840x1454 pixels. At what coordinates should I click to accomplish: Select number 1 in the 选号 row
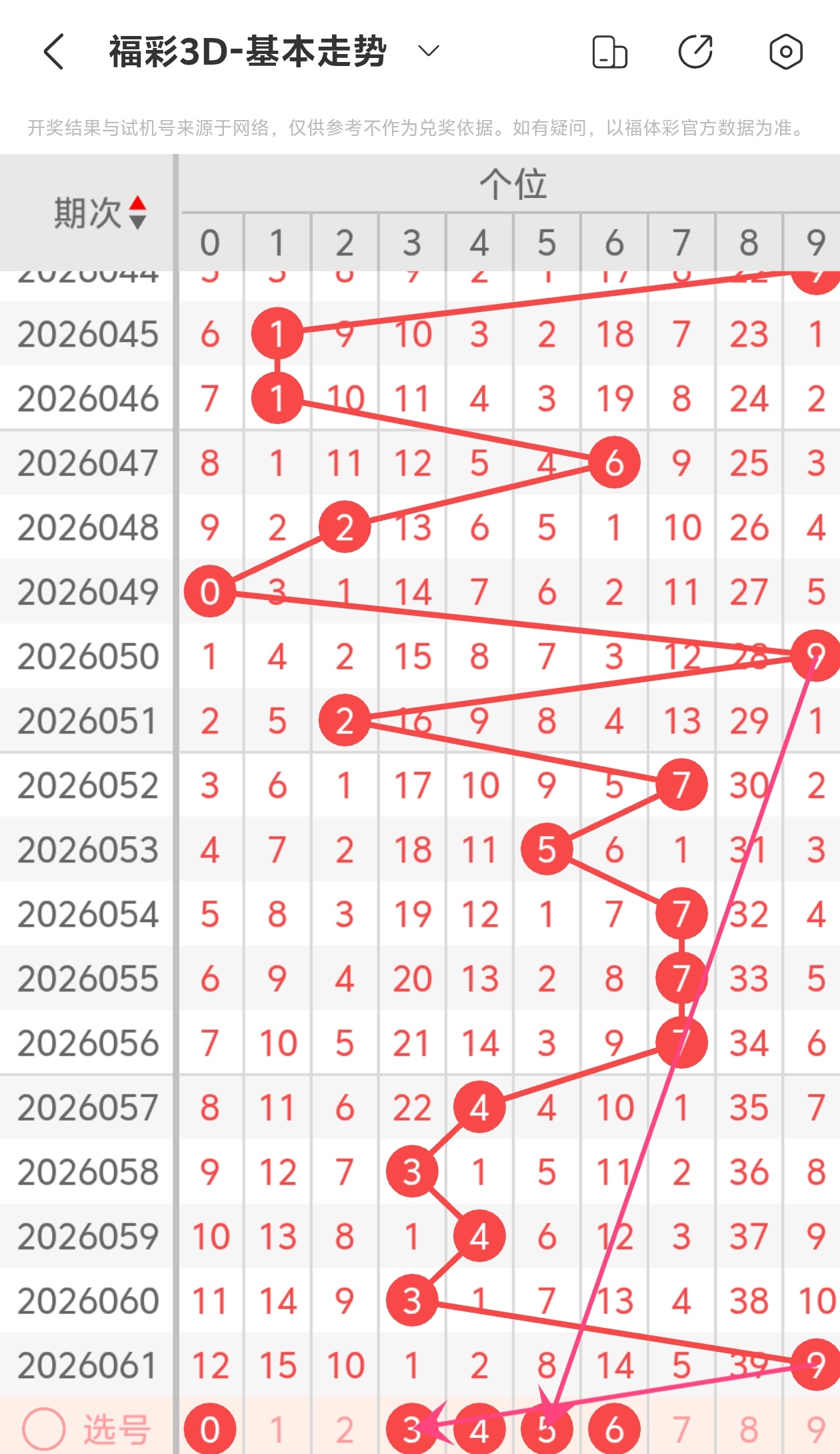point(277,1429)
